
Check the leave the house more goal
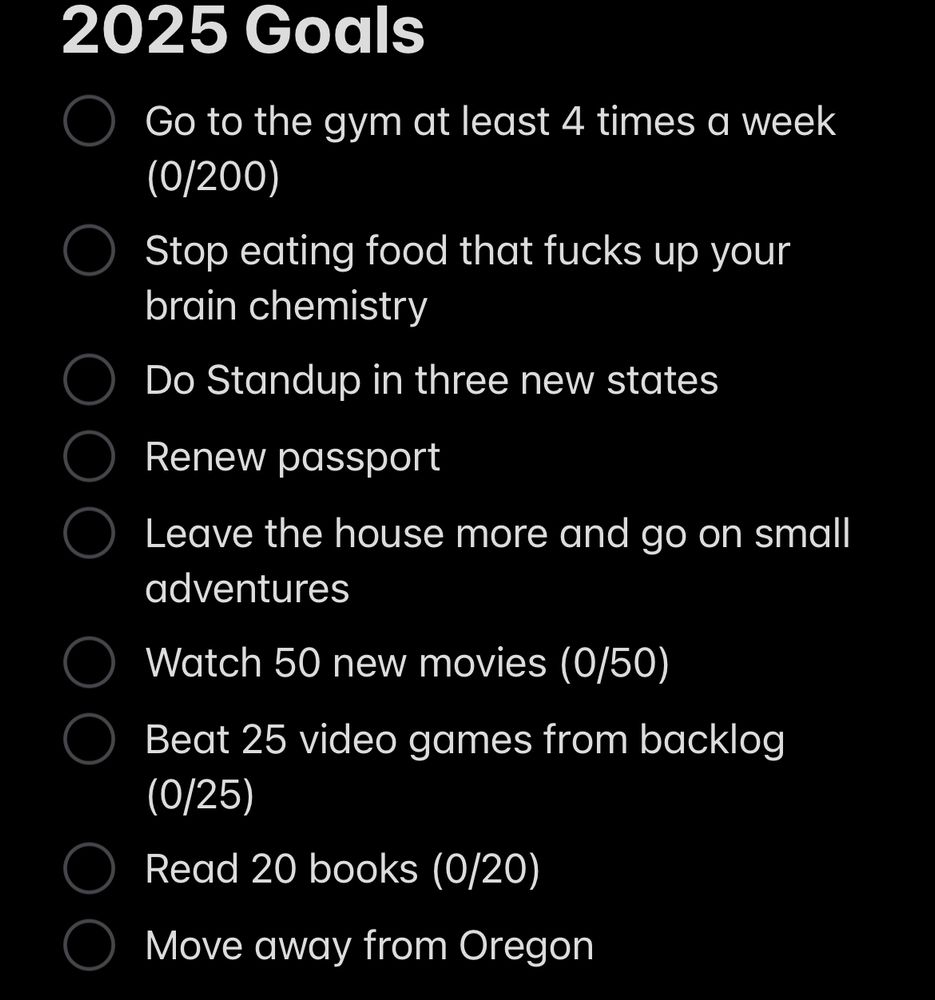point(89,533)
